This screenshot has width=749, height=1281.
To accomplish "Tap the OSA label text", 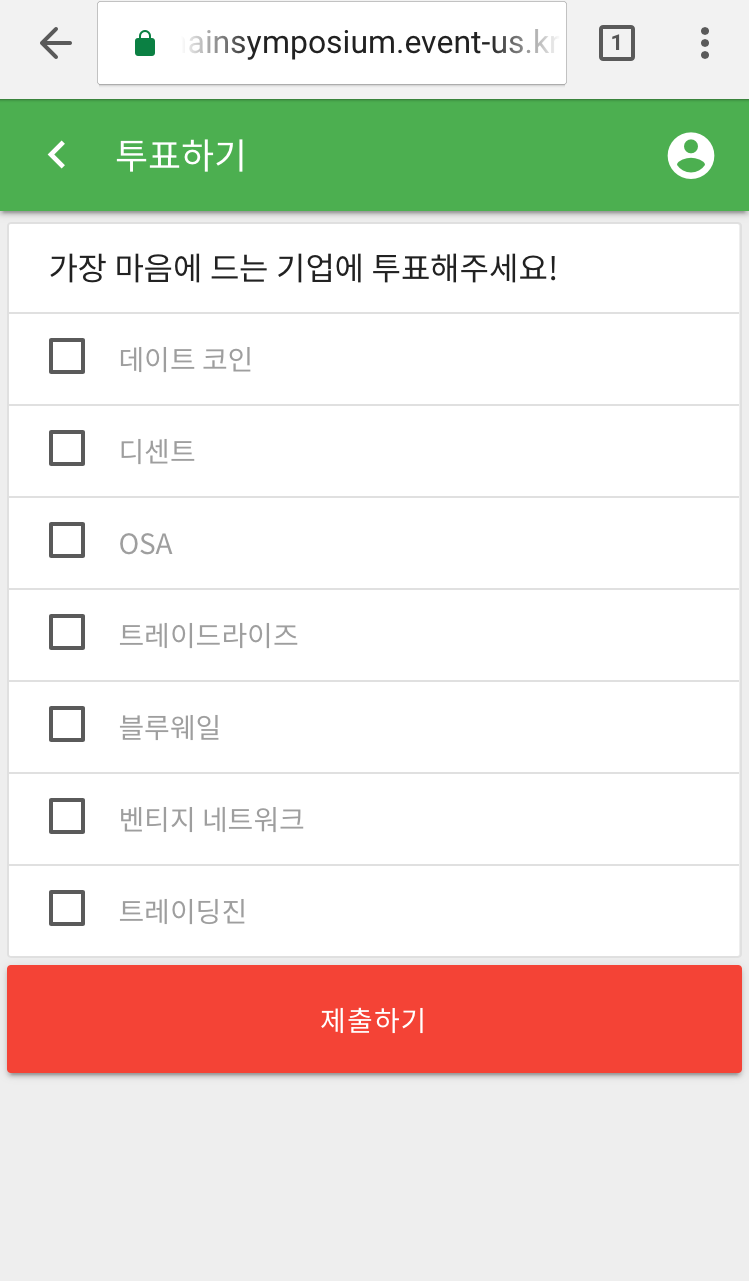I will 148,540.
